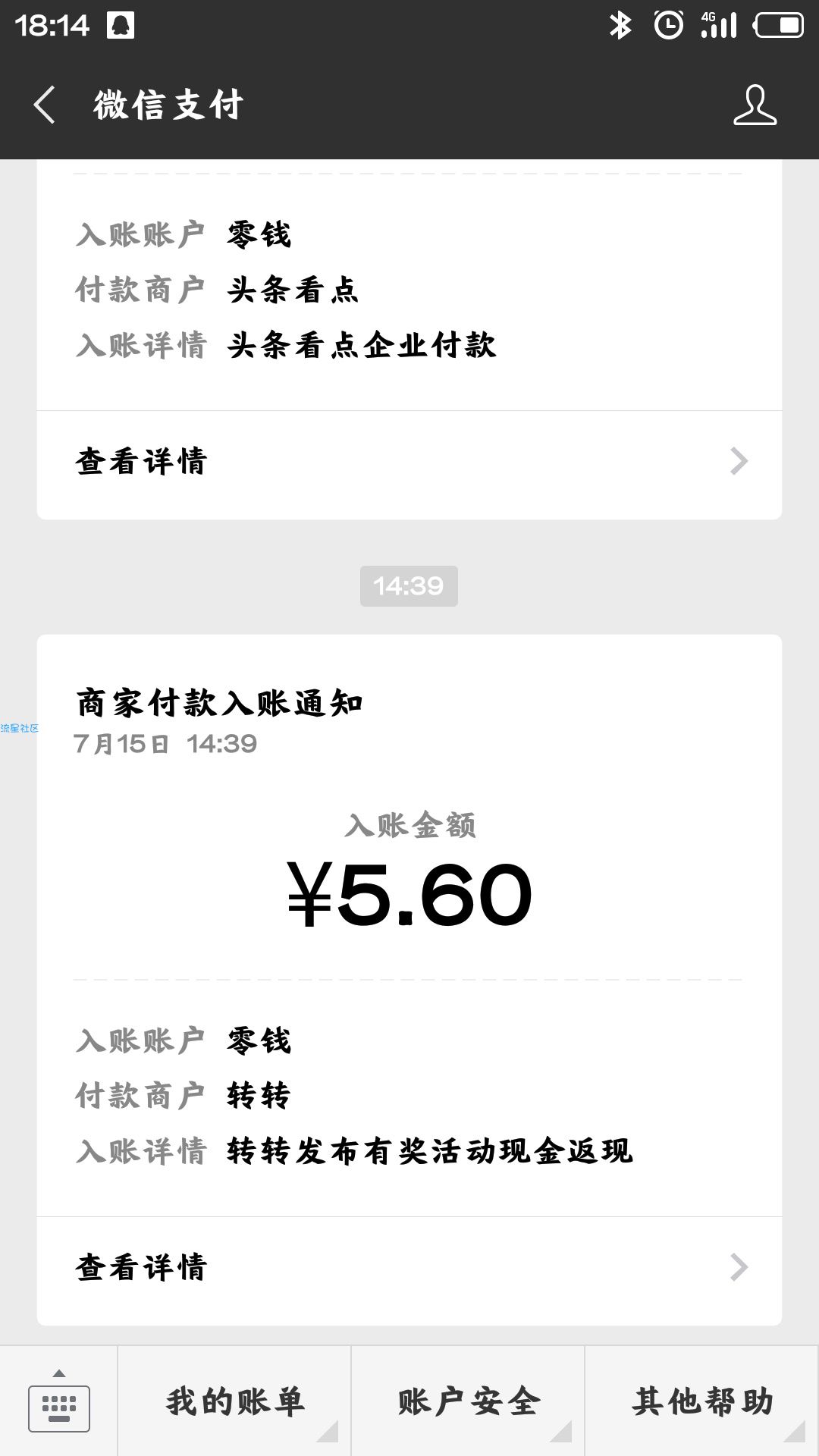Open the 账户安全 menu

[x=468, y=1401]
